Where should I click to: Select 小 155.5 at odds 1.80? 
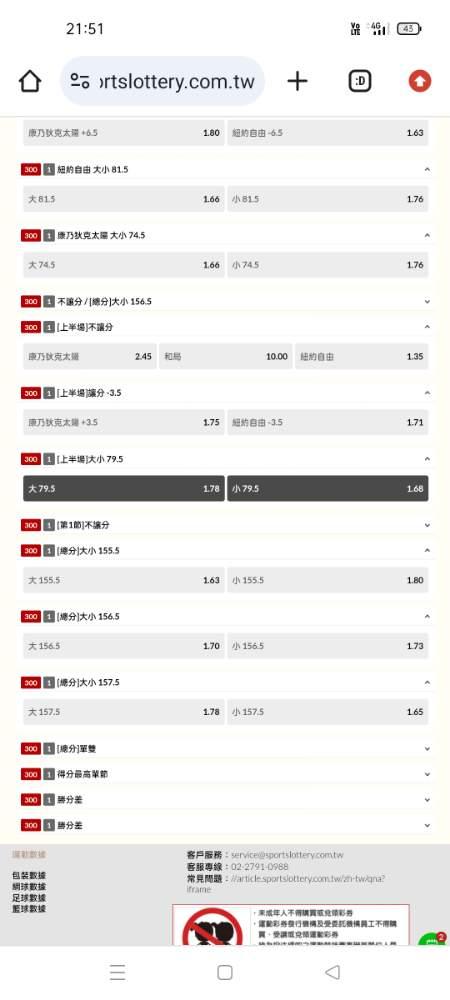click(x=328, y=580)
